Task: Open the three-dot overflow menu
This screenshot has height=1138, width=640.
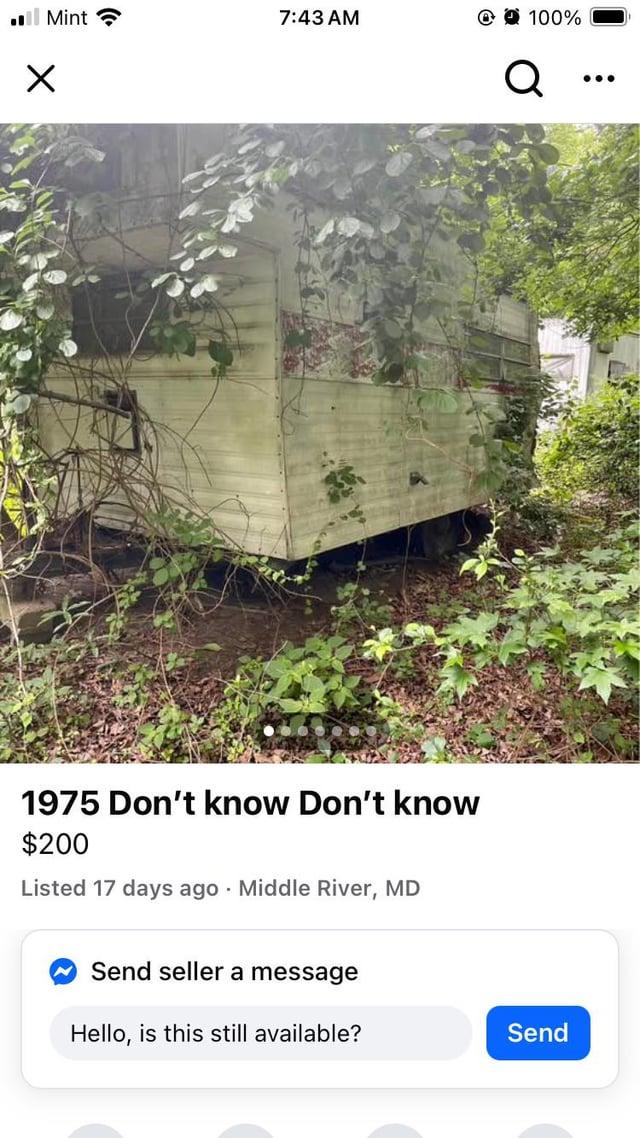Action: (x=598, y=79)
